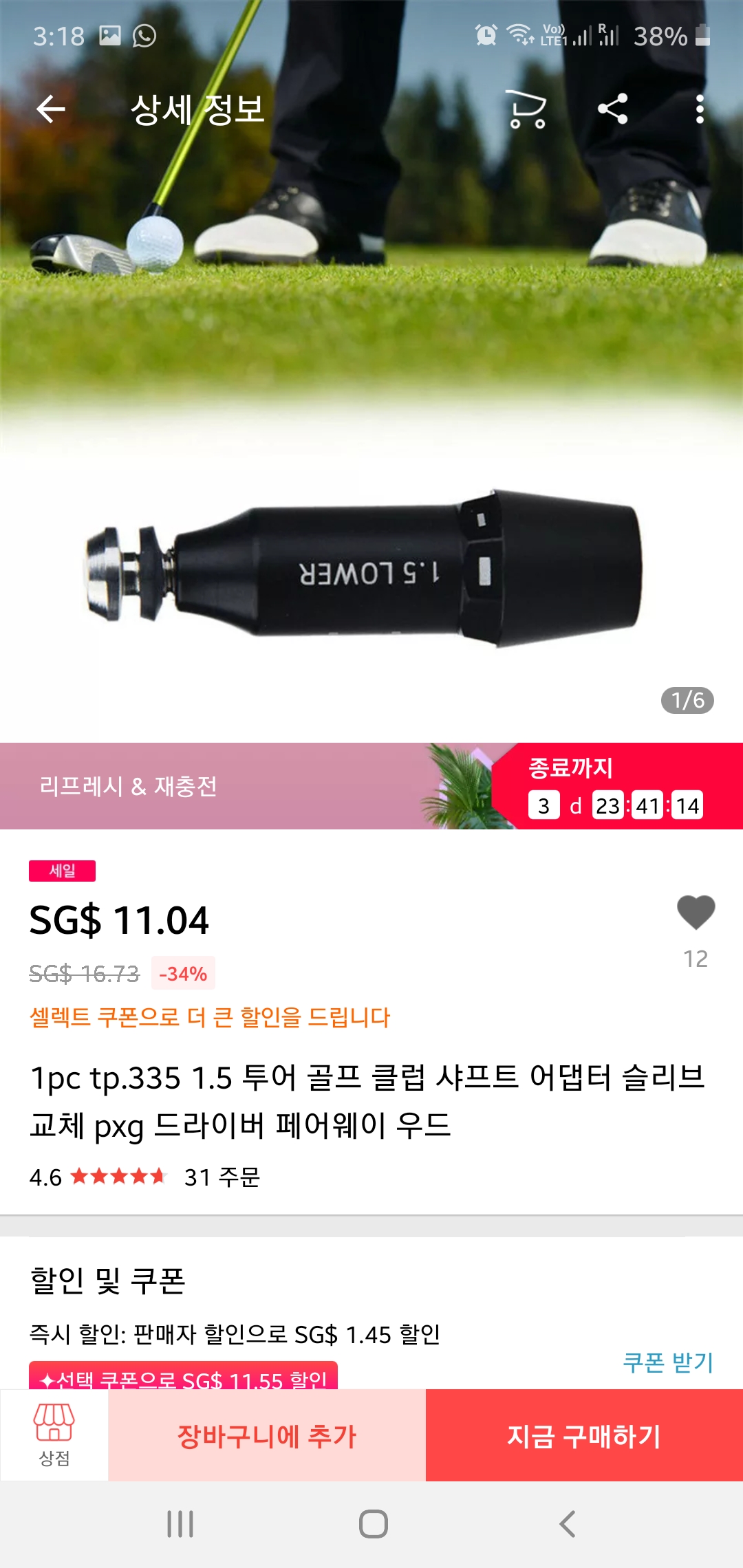Share this product
The image size is (743, 1568).
click(x=613, y=109)
